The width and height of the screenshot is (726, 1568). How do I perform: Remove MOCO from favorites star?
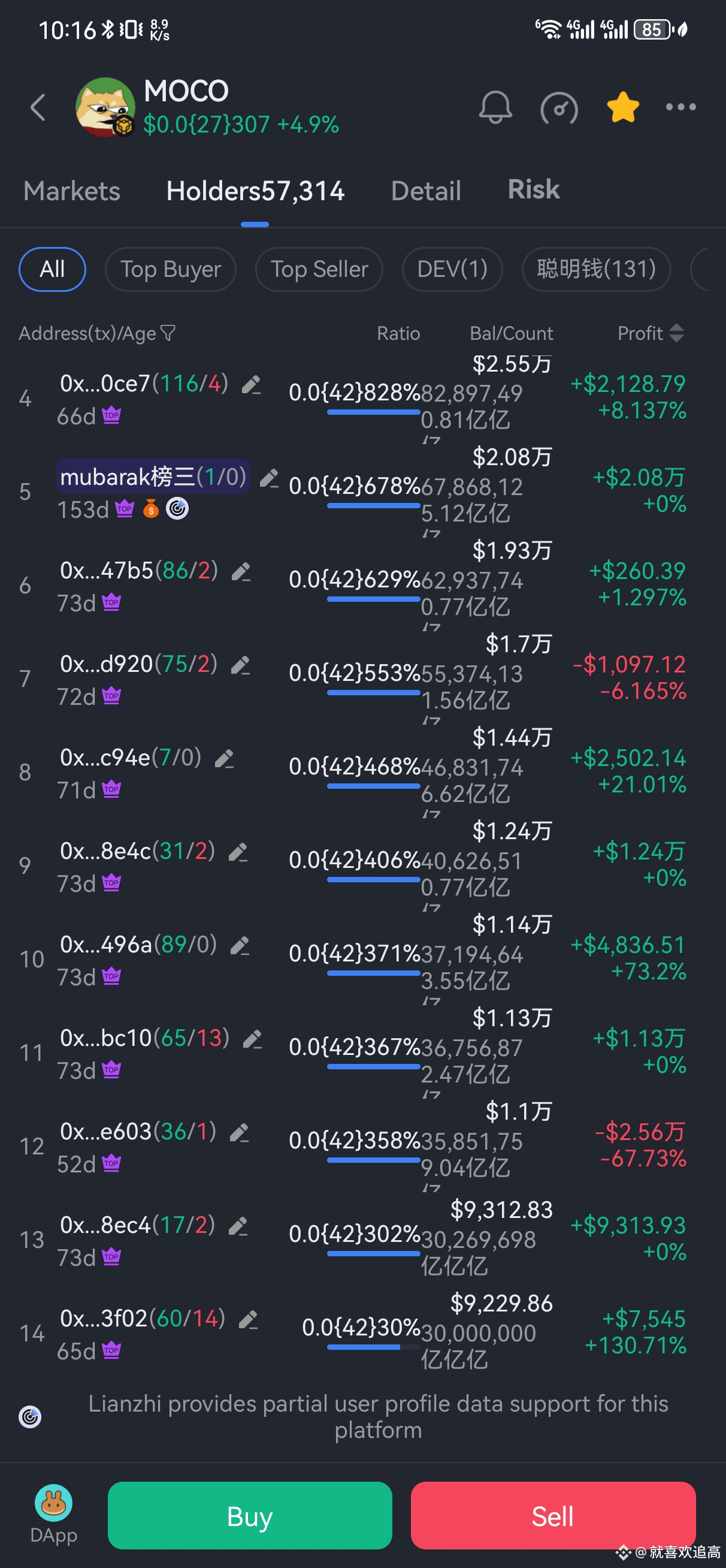pyautogui.click(x=622, y=108)
